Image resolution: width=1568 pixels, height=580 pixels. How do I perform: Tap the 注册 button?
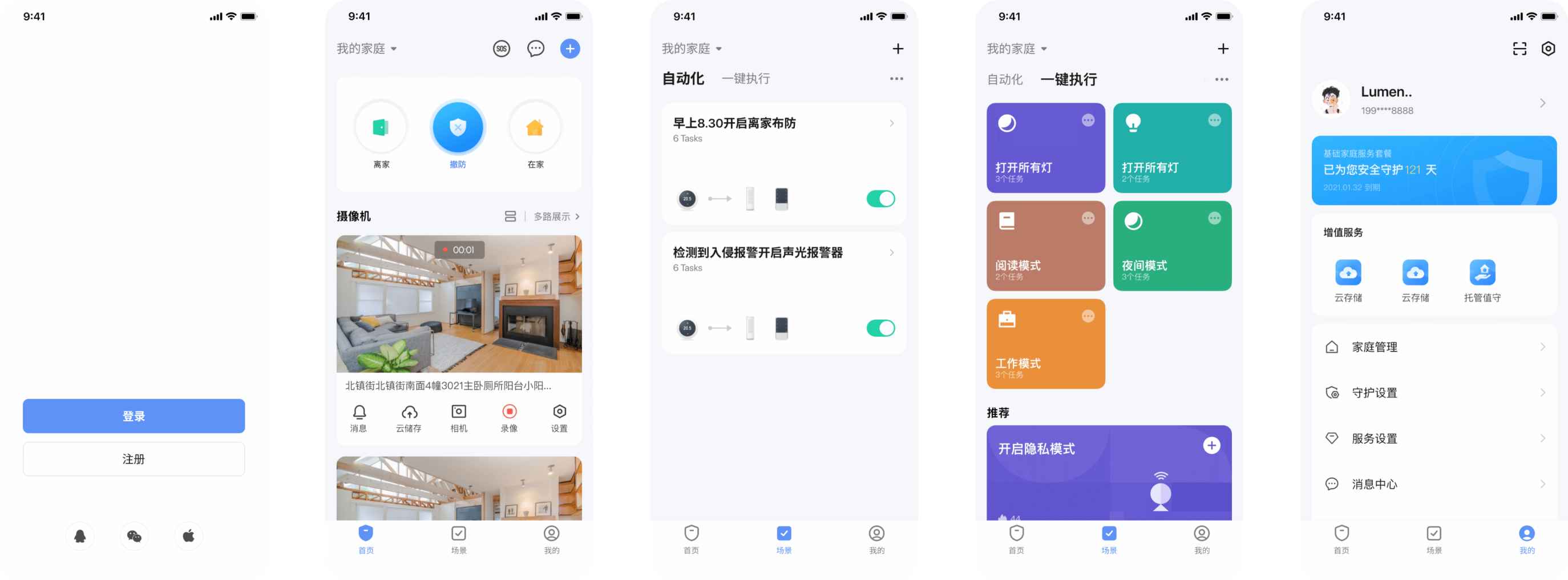point(134,459)
